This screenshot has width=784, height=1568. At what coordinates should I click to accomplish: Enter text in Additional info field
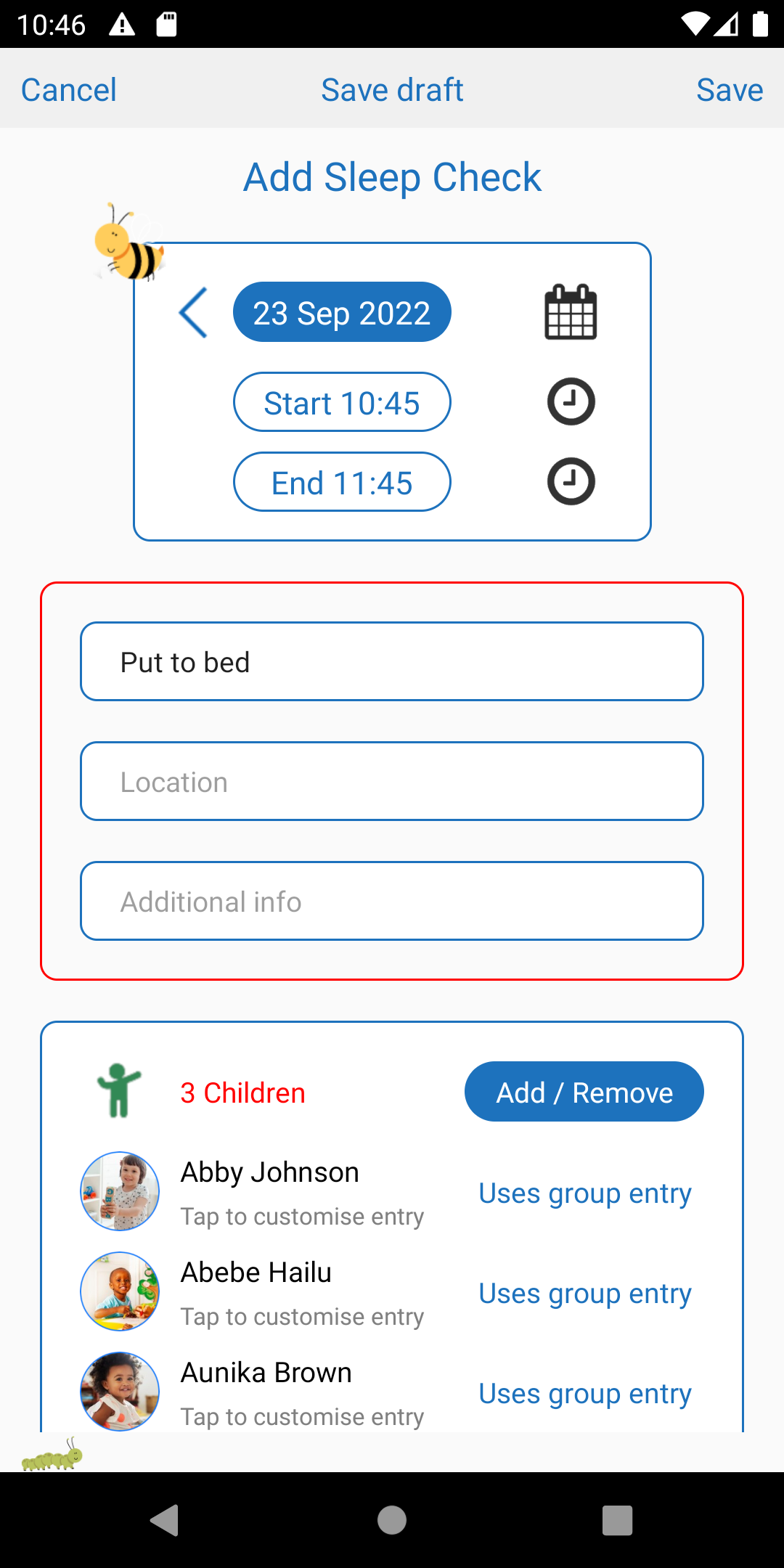point(392,901)
